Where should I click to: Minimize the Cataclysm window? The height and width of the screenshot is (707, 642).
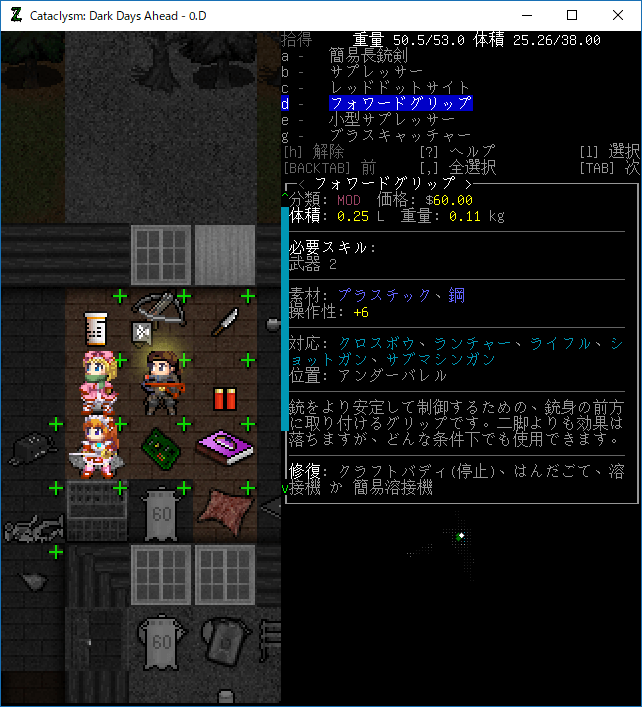(526, 15)
